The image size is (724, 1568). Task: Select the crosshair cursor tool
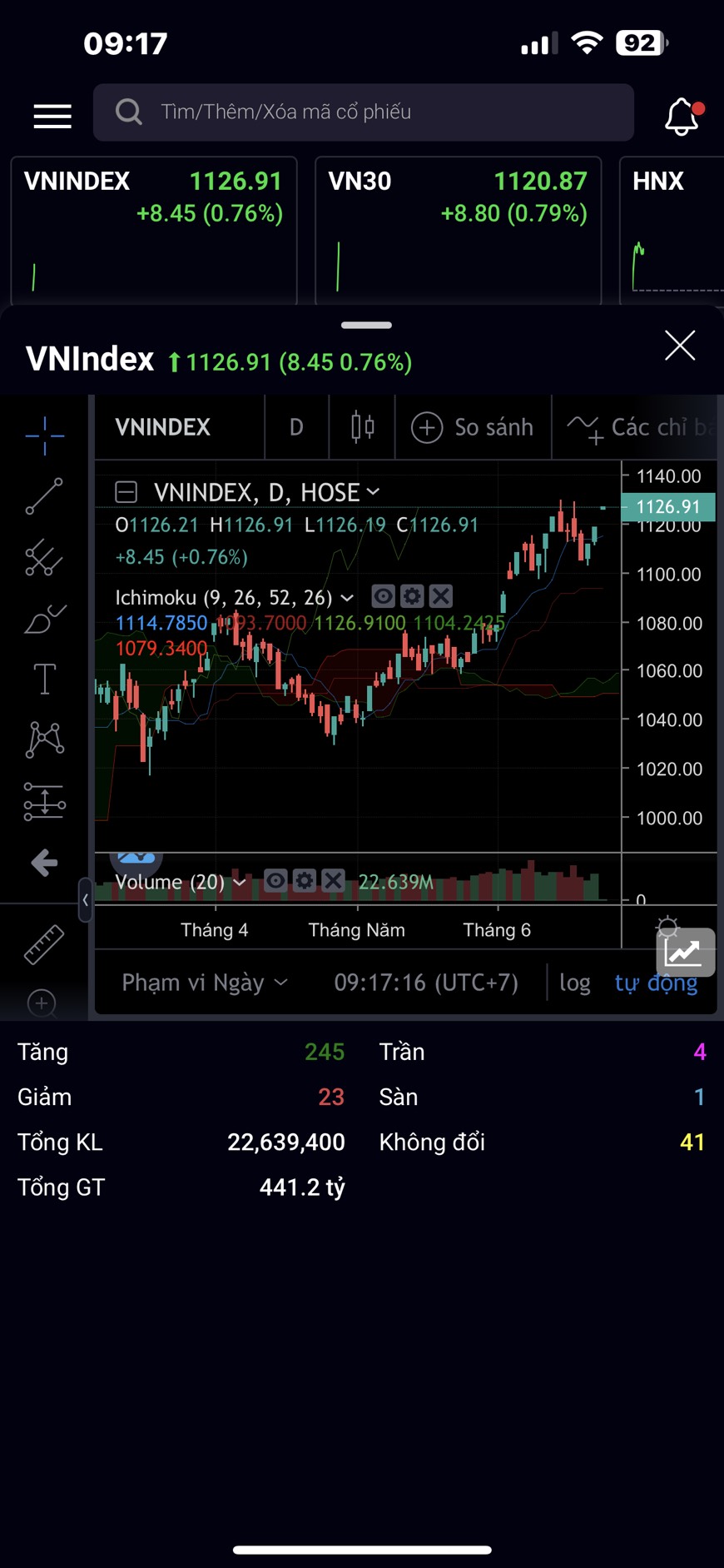tap(44, 435)
